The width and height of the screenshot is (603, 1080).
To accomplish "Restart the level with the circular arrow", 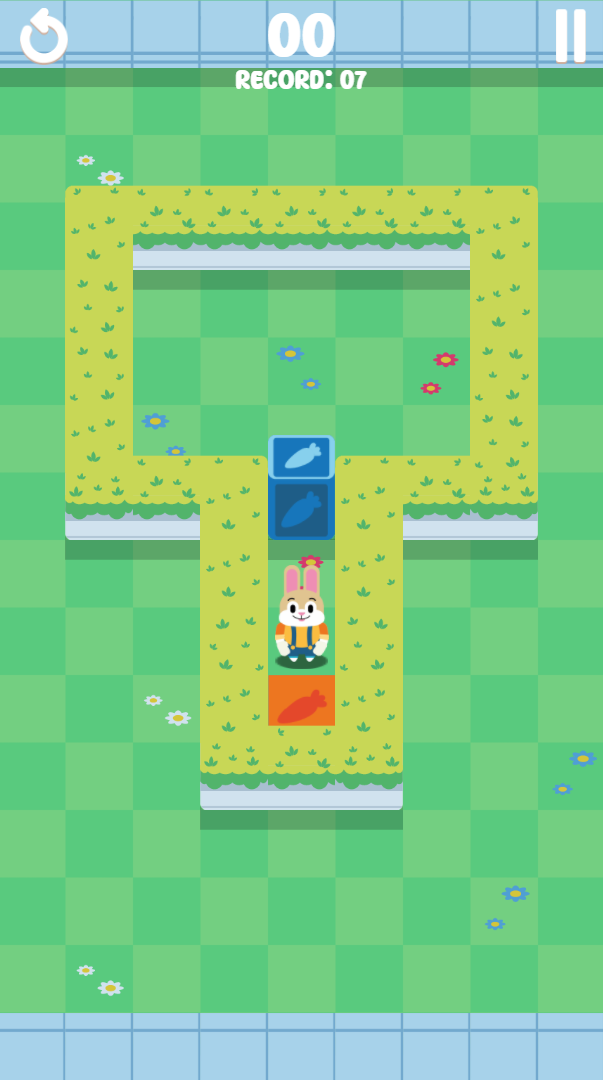I will pyautogui.click(x=43, y=37).
